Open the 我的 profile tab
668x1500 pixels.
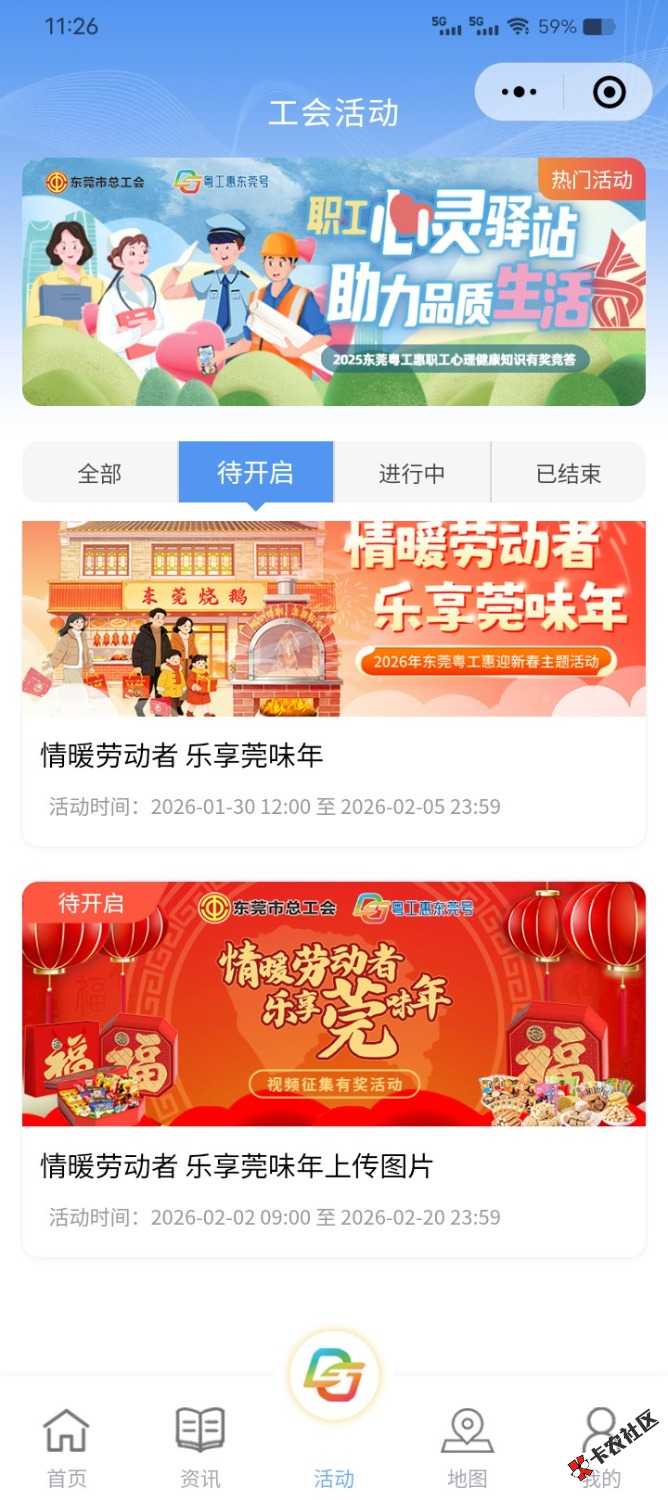(x=600, y=1447)
